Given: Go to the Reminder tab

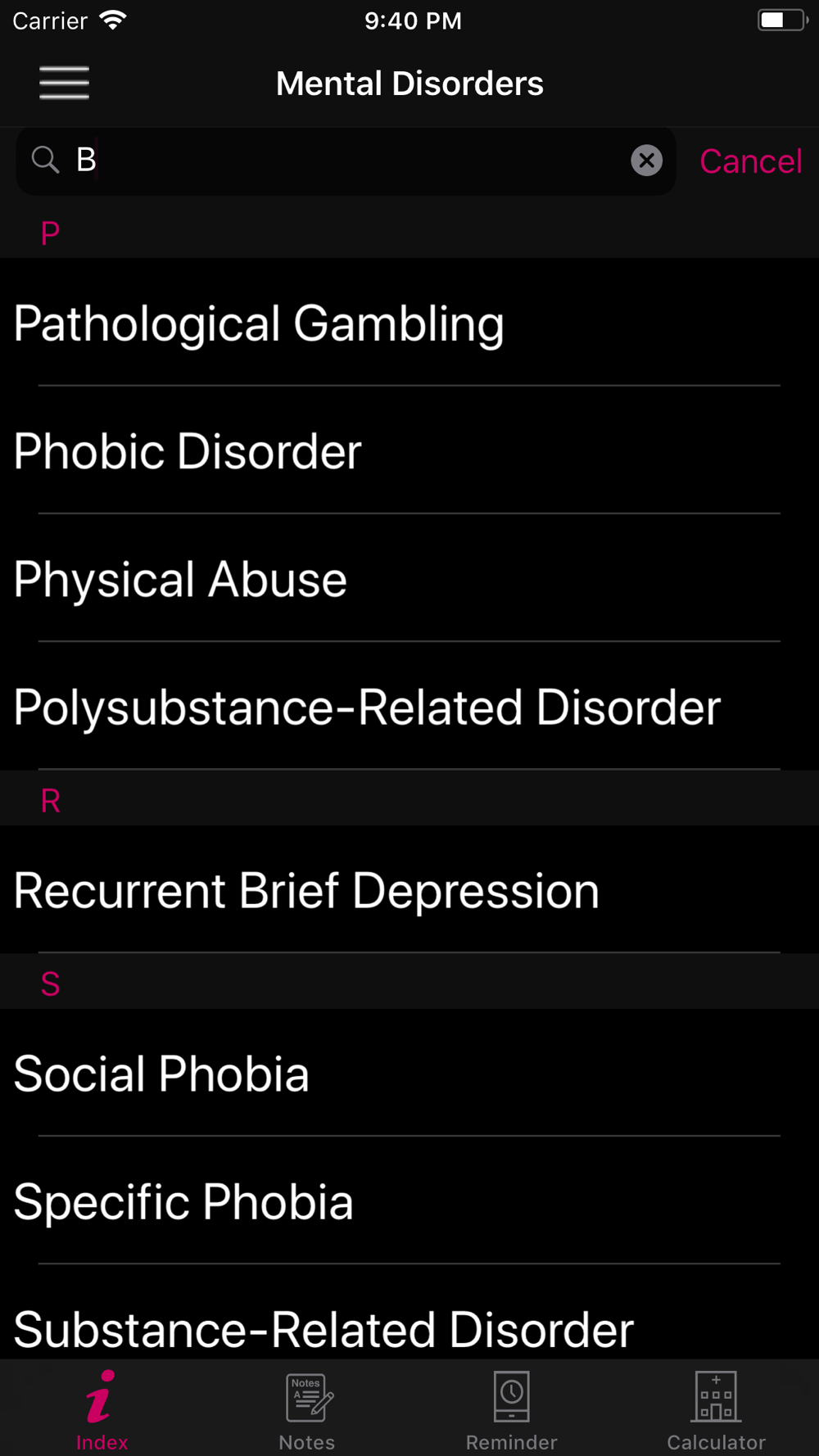Looking at the screenshot, I should (x=512, y=1410).
